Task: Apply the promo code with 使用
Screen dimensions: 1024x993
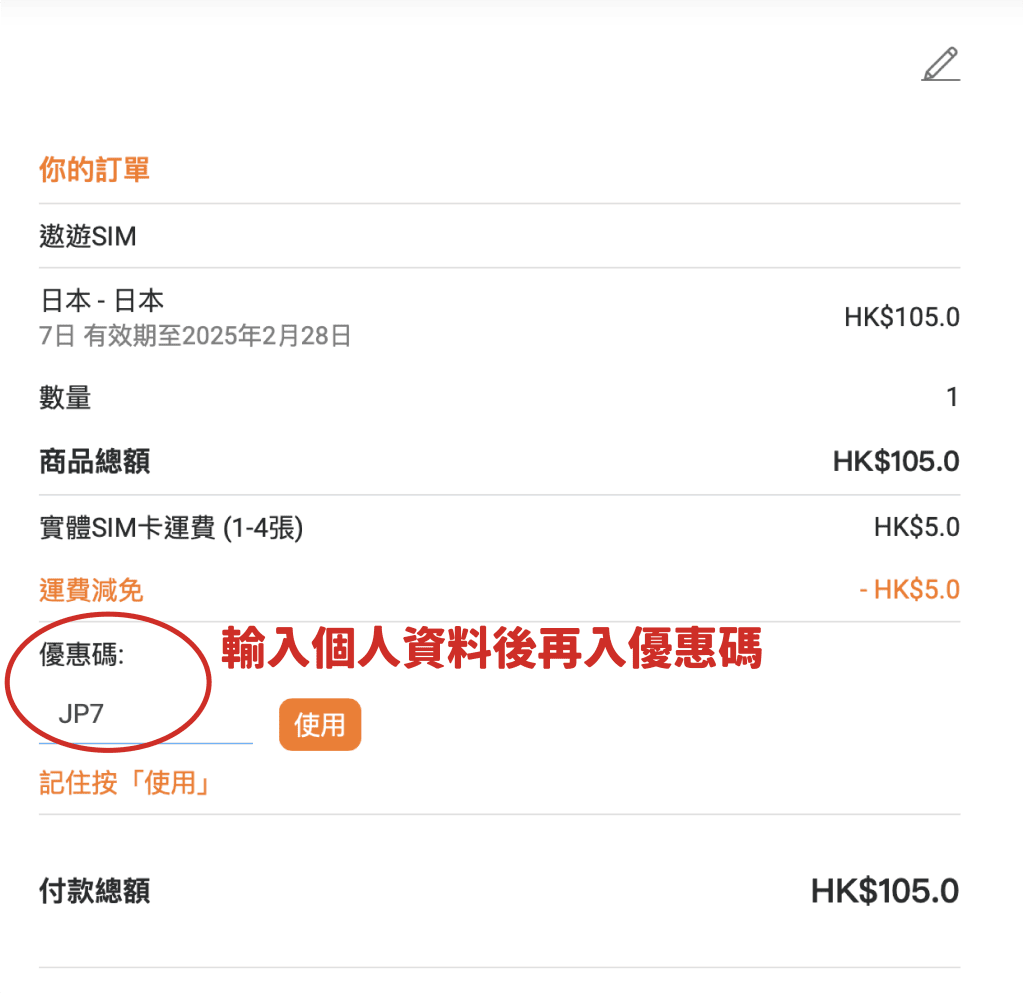Action: 319,724
